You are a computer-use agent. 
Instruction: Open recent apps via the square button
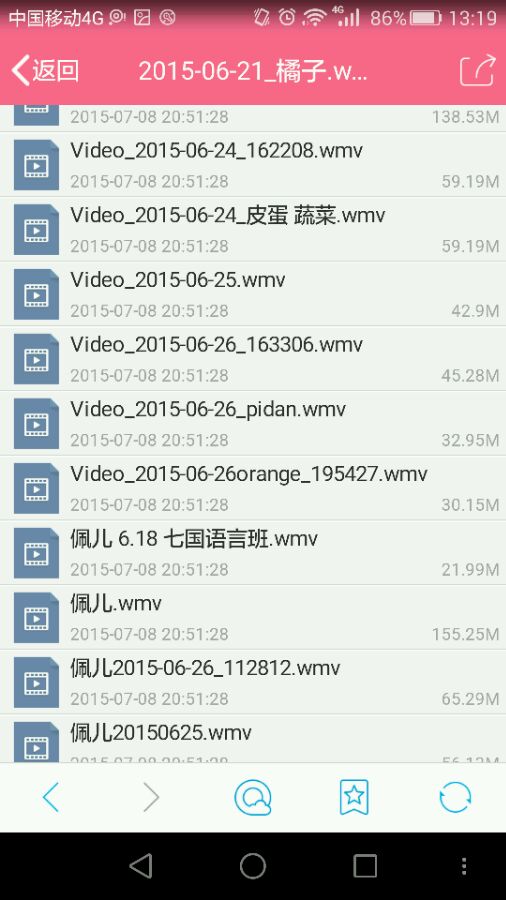[x=365, y=866]
